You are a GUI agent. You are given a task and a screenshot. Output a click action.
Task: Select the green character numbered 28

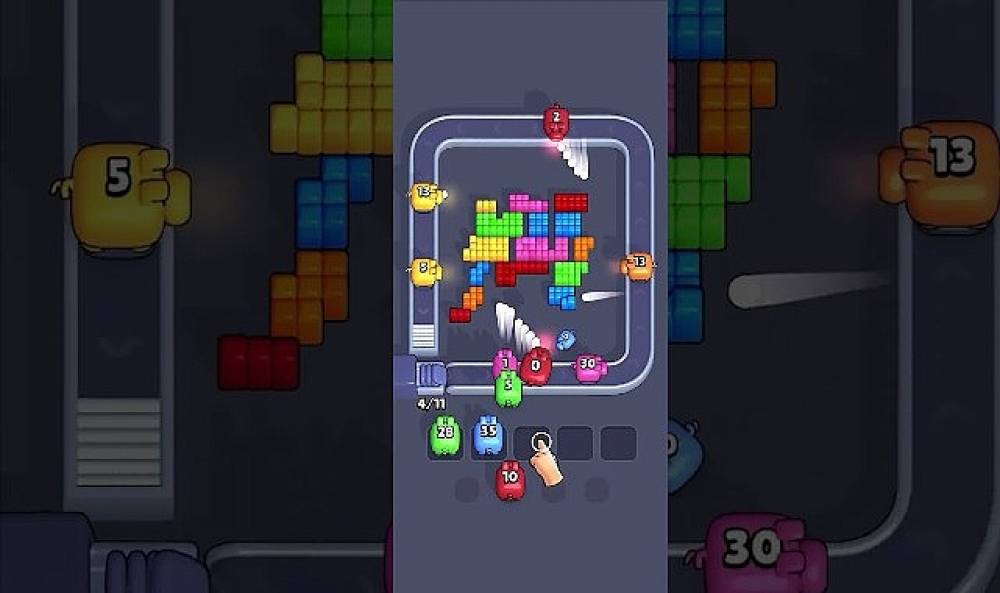click(444, 436)
